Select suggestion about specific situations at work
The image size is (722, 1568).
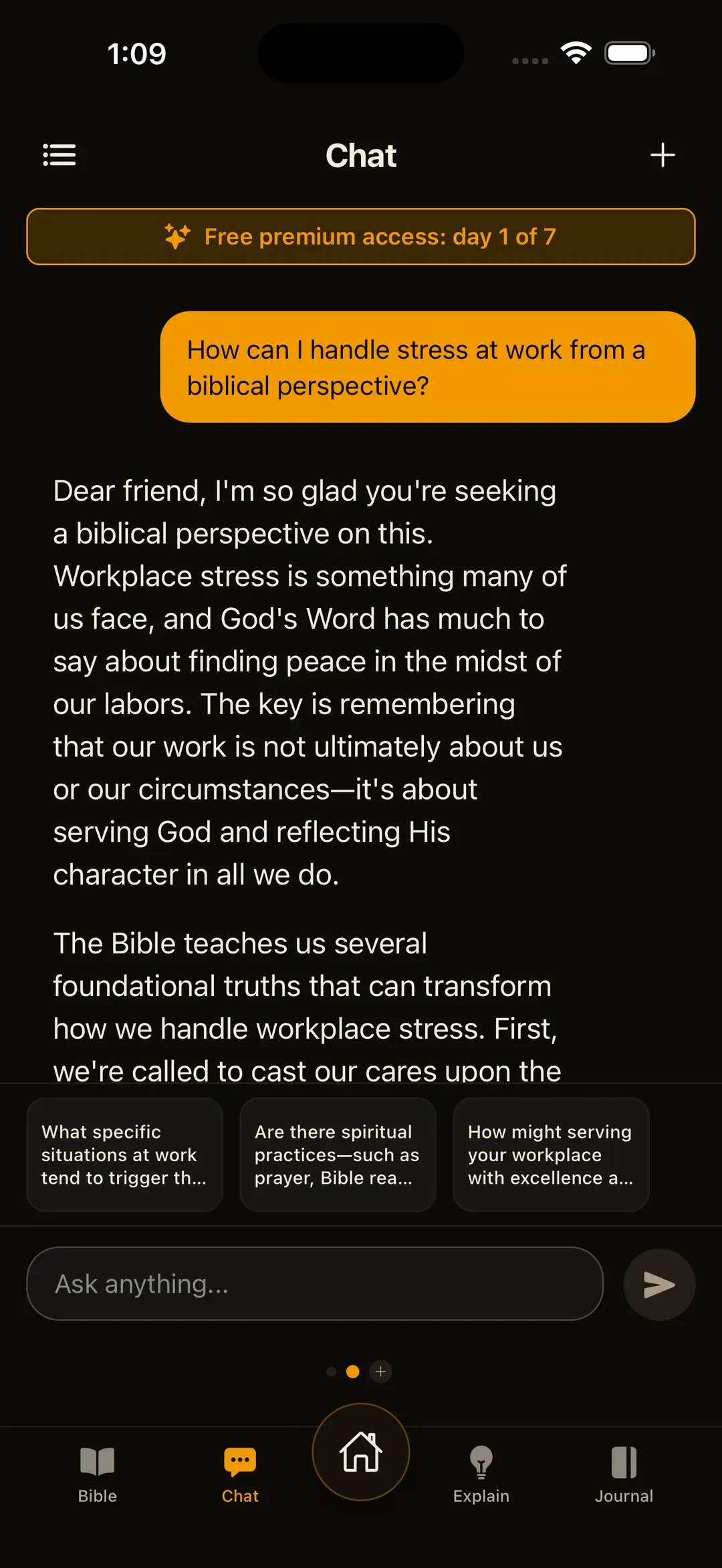pyautogui.click(x=124, y=1154)
